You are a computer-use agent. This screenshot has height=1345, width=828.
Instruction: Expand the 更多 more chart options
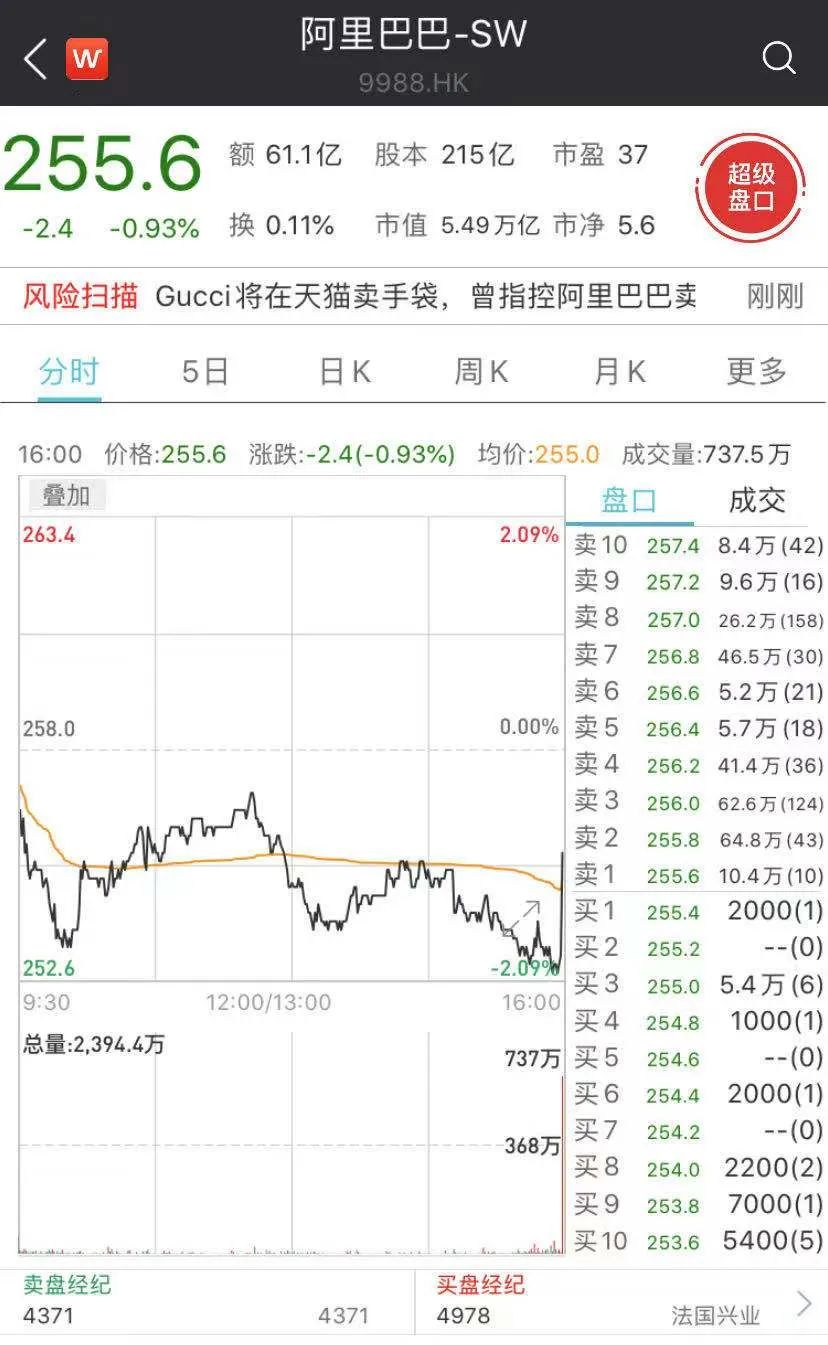755,370
